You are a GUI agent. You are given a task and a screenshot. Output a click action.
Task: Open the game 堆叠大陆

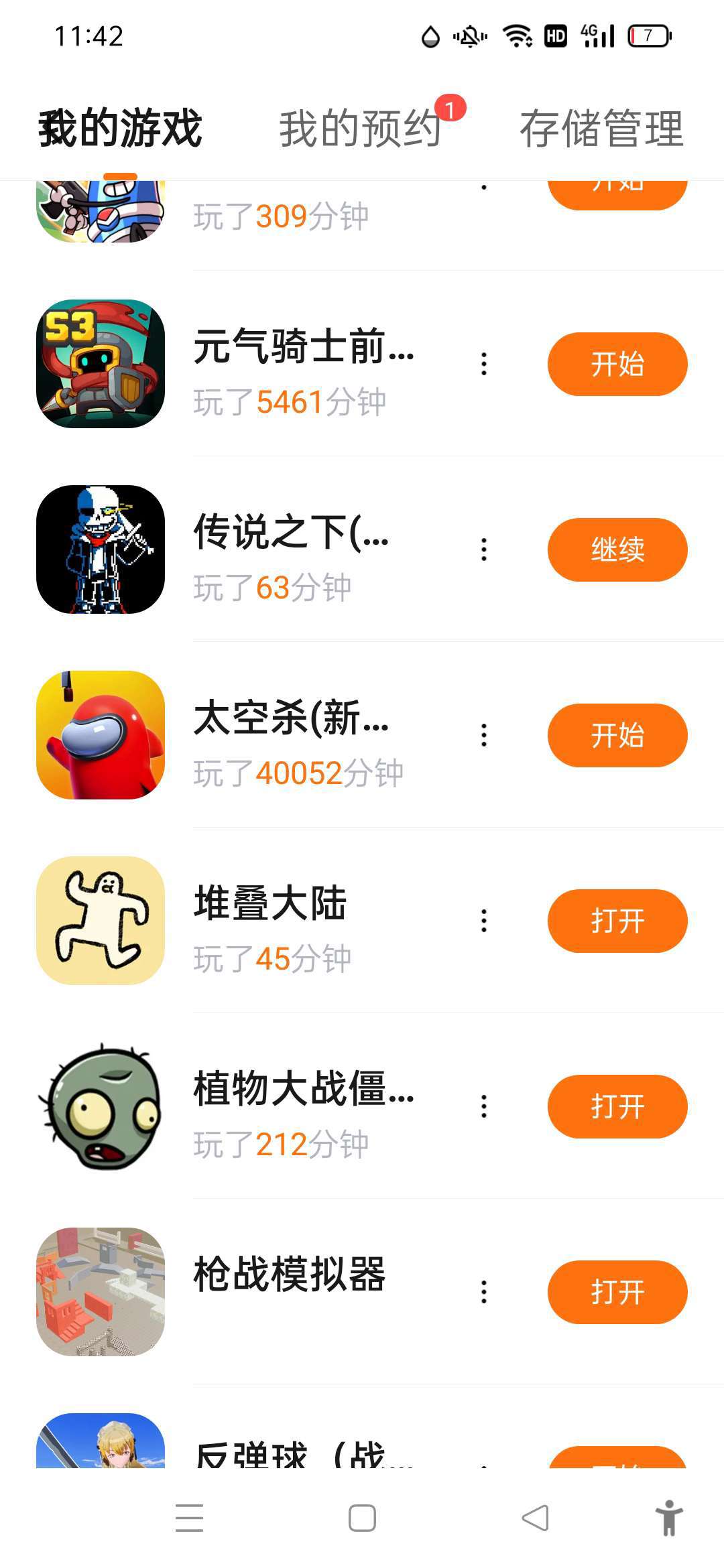617,921
